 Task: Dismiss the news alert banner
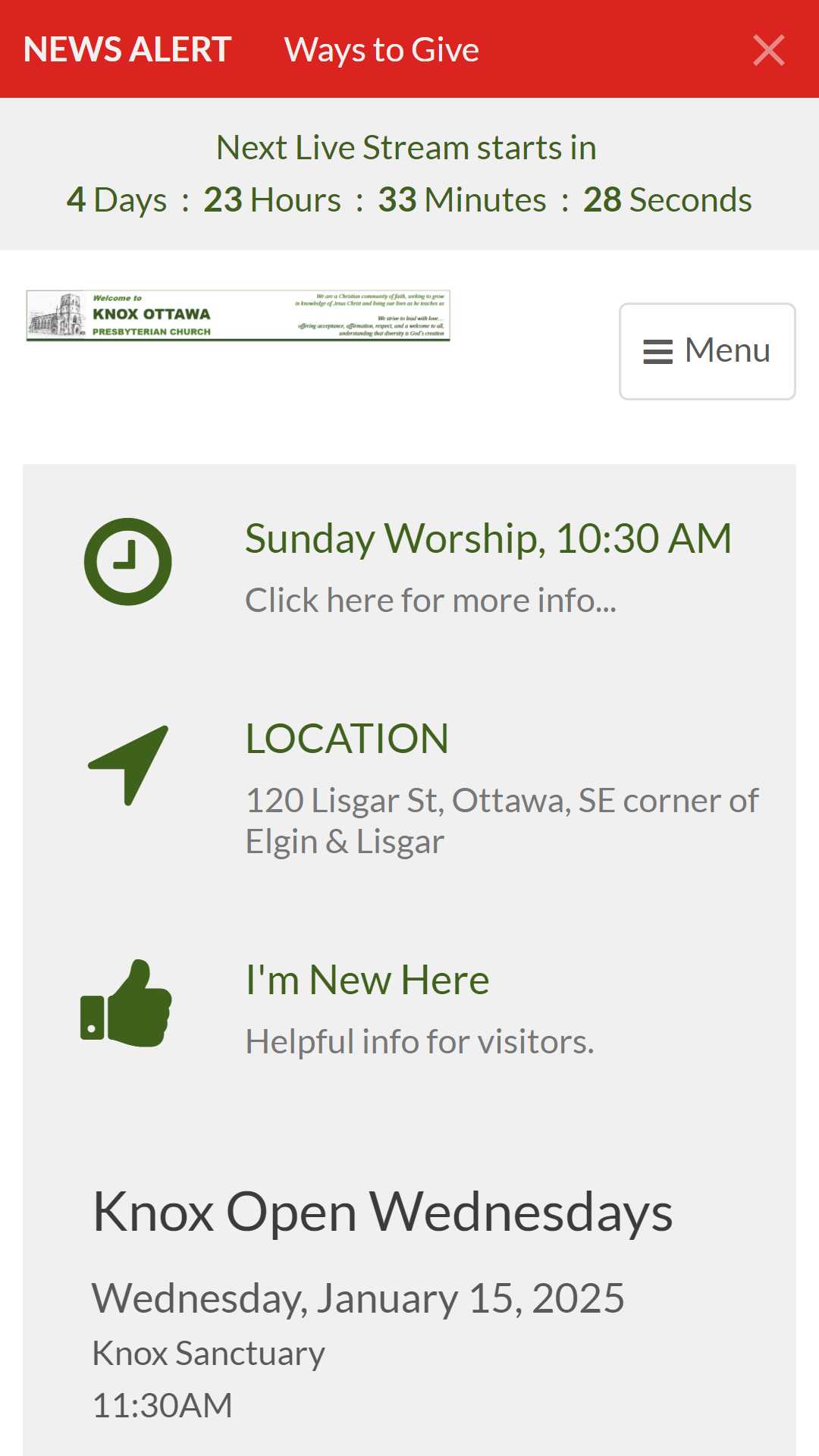pos(768,50)
